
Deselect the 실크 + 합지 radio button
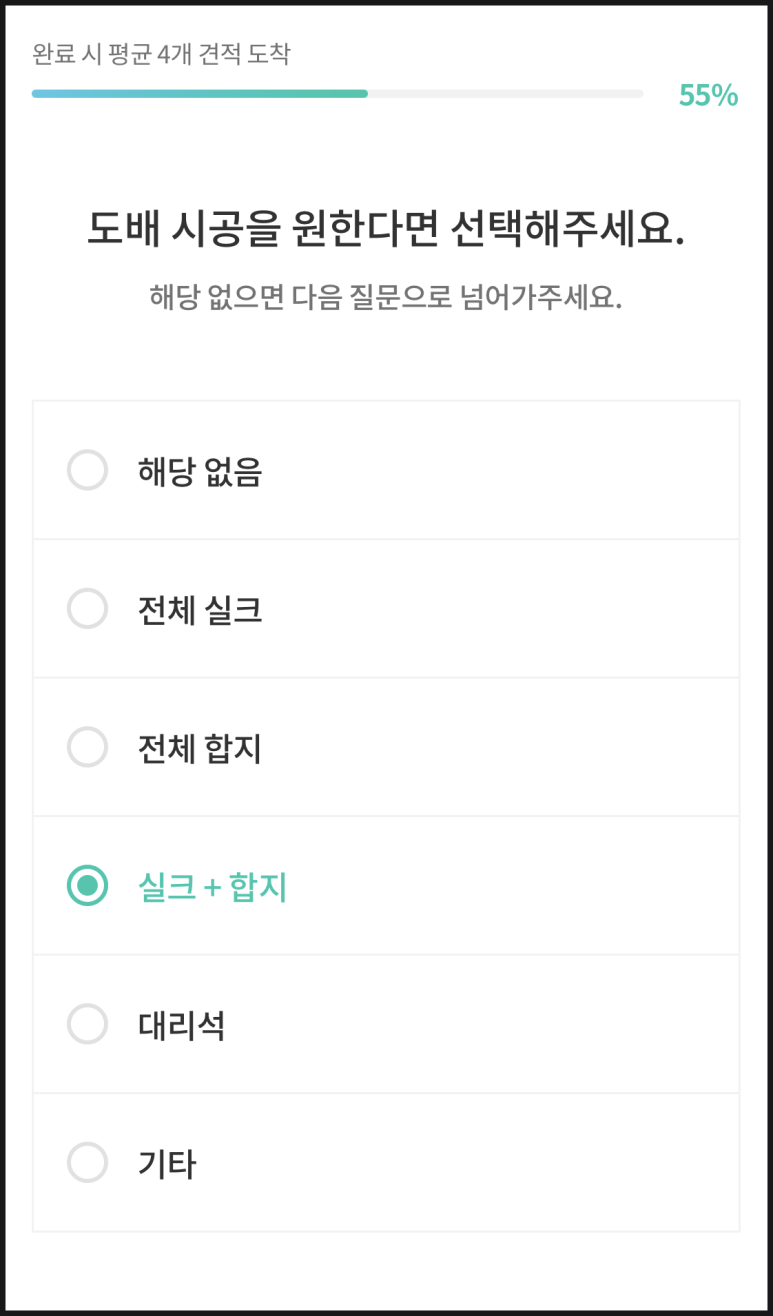pos(87,885)
